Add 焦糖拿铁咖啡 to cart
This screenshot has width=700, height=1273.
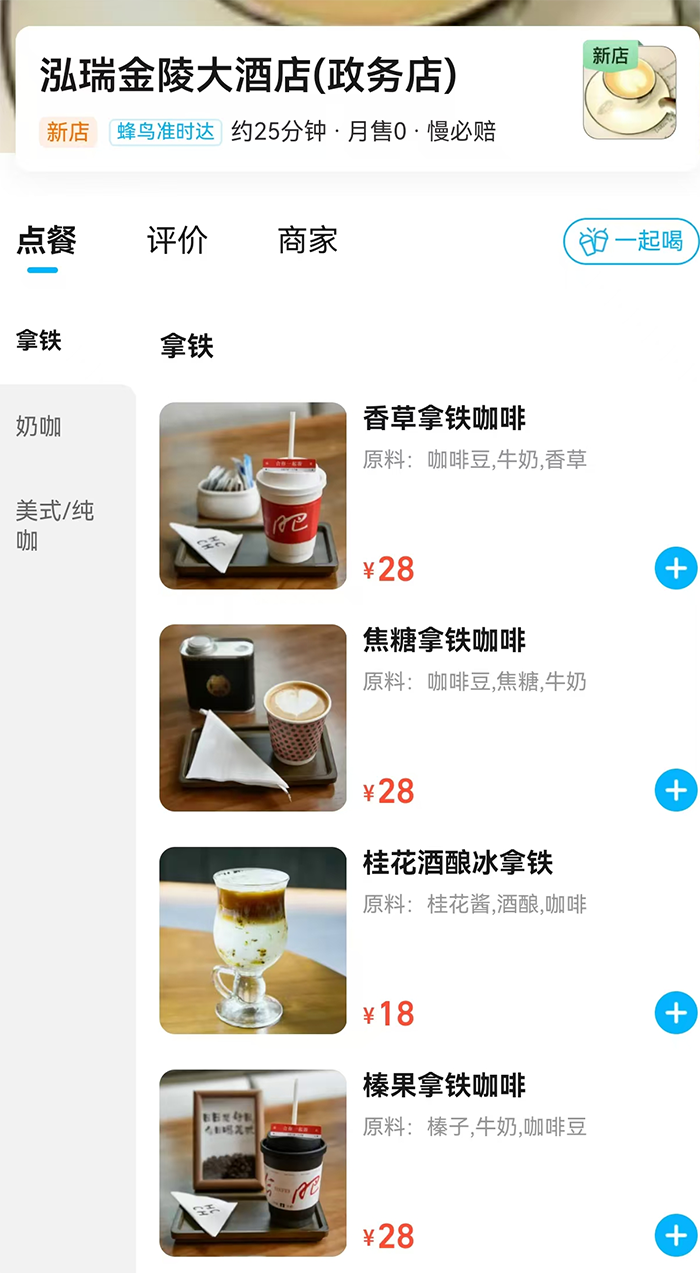click(x=676, y=791)
